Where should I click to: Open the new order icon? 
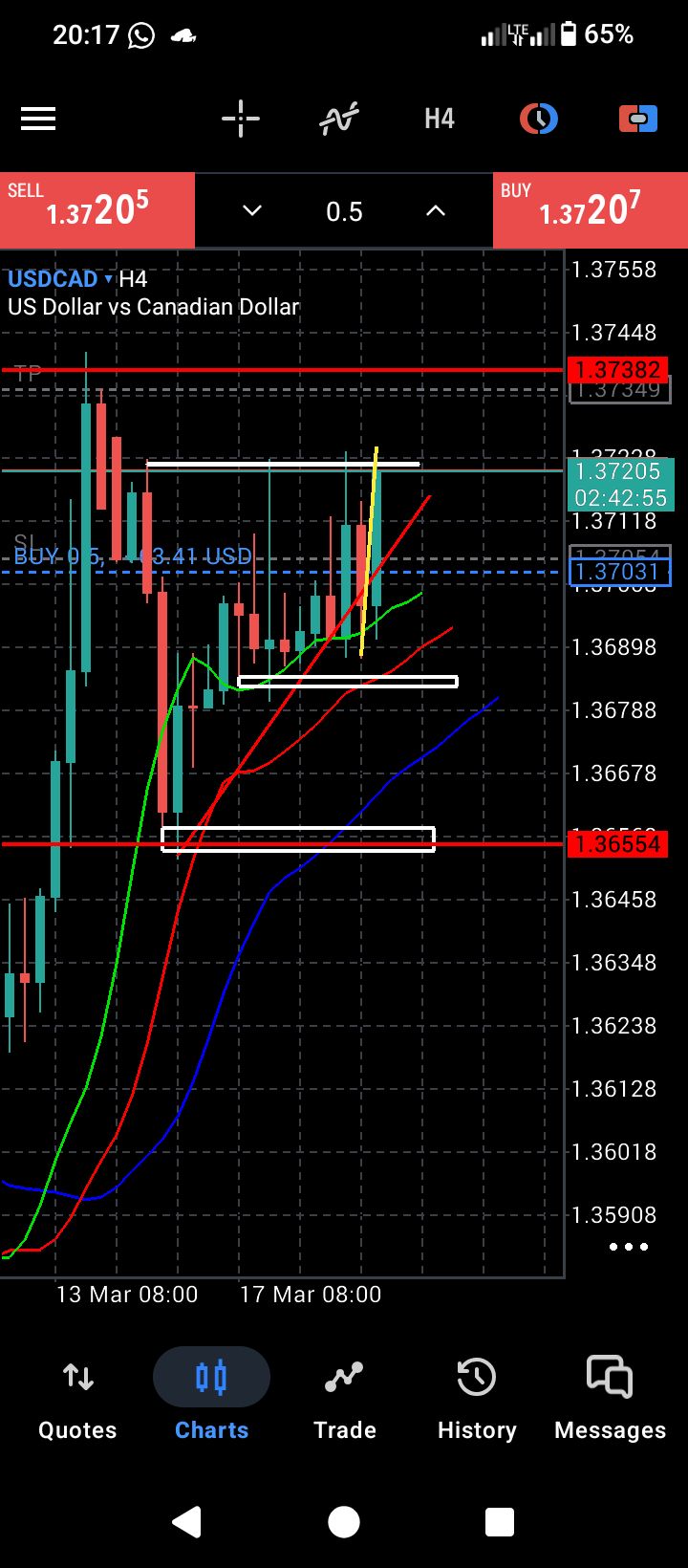(x=637, y=120)
